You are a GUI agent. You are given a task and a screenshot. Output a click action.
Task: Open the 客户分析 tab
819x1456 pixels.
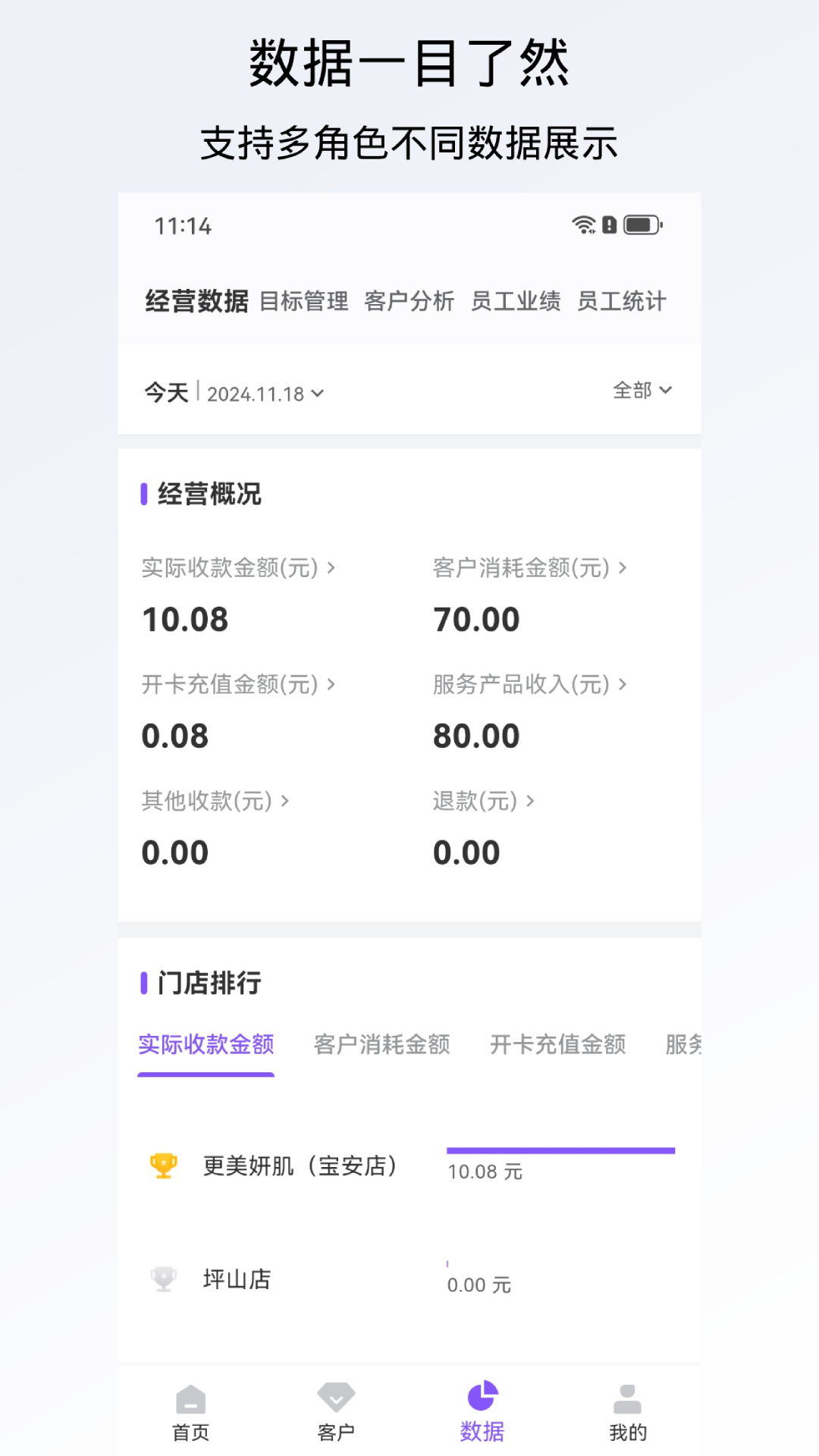tap(409, 301)
